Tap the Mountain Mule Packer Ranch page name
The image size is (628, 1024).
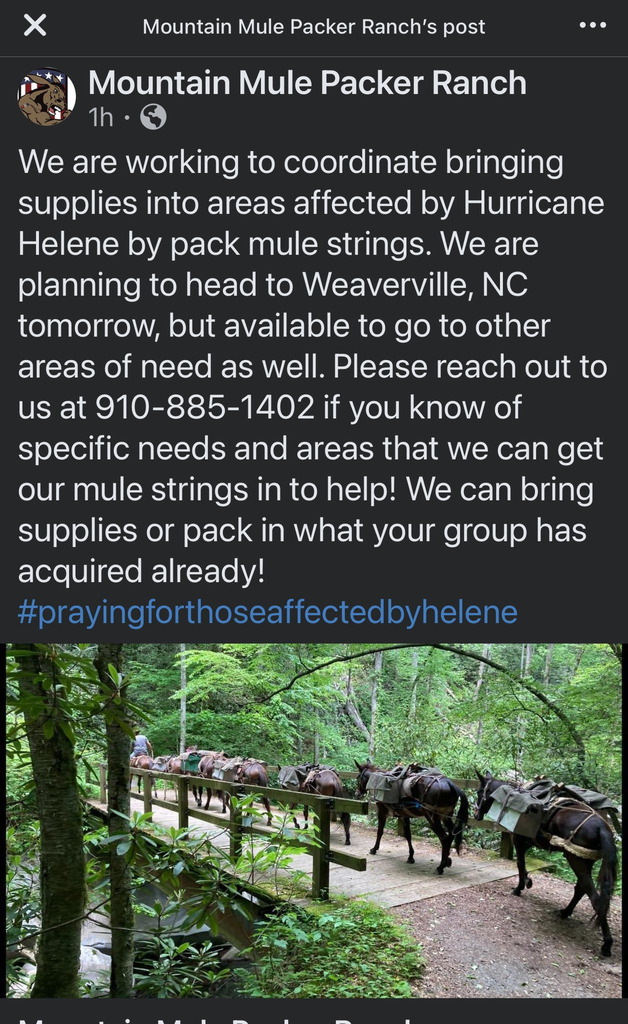coord(307,83)
